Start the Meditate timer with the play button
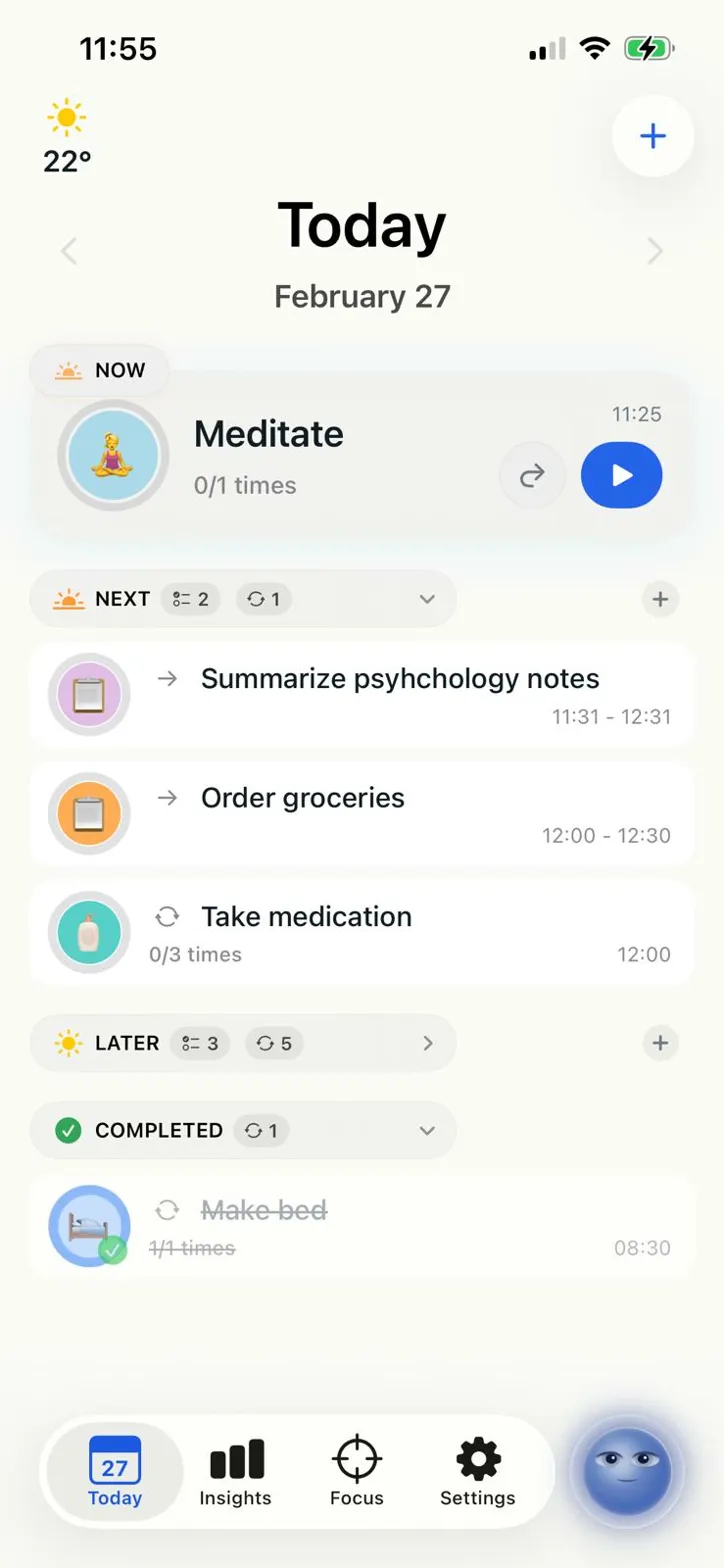 620,475
